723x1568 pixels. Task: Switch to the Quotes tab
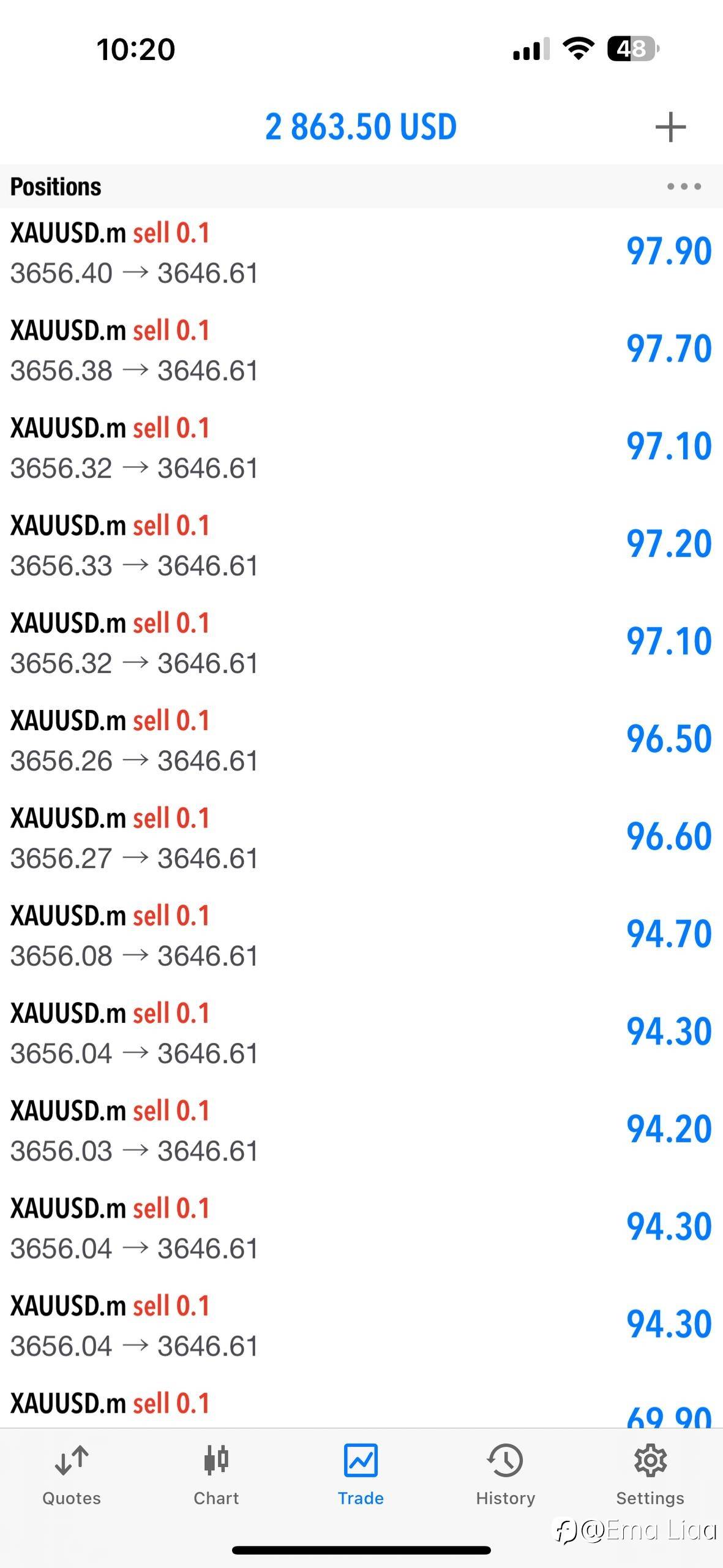tap(72, 1476)
